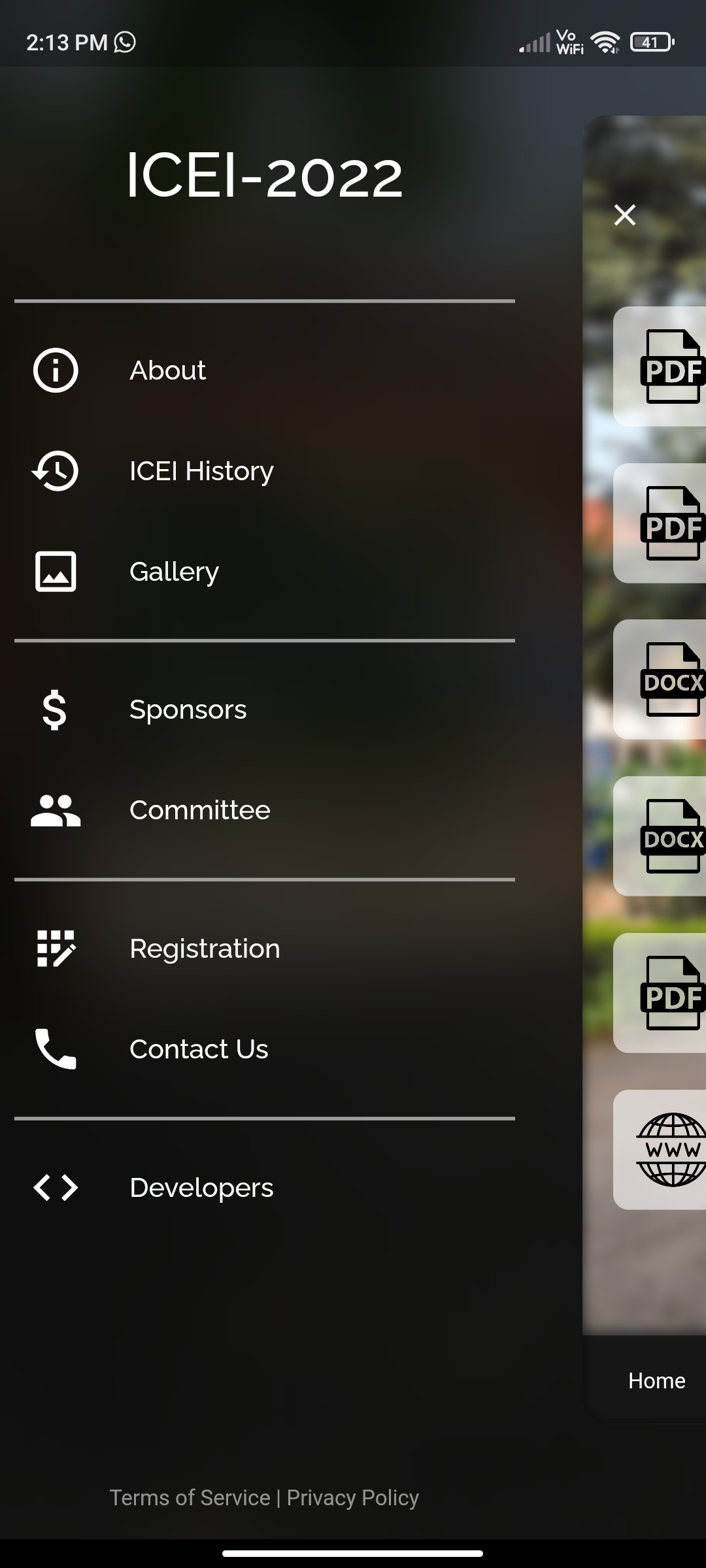The height and width of the screenshot is (1568, 706).
Task: Click the Registration dialpad icon
Action: [x=55, y=949]
